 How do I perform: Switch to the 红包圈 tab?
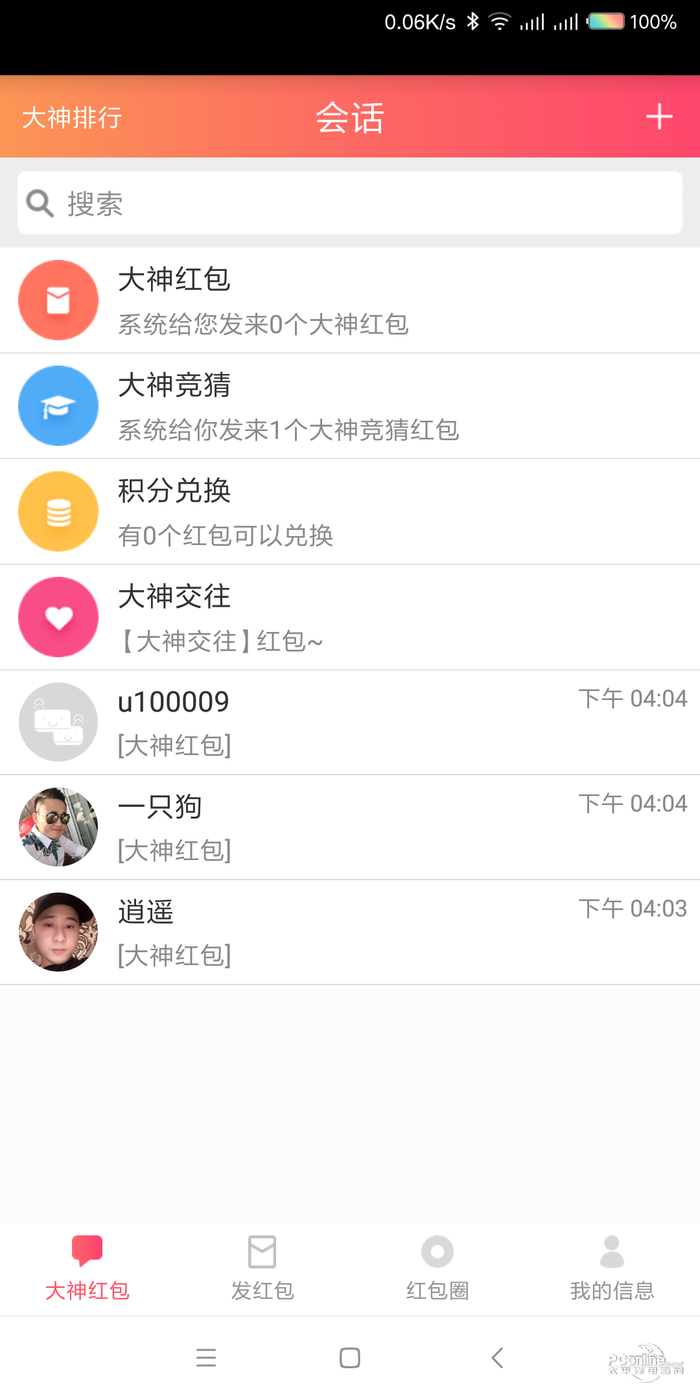tap(437, 1267)
